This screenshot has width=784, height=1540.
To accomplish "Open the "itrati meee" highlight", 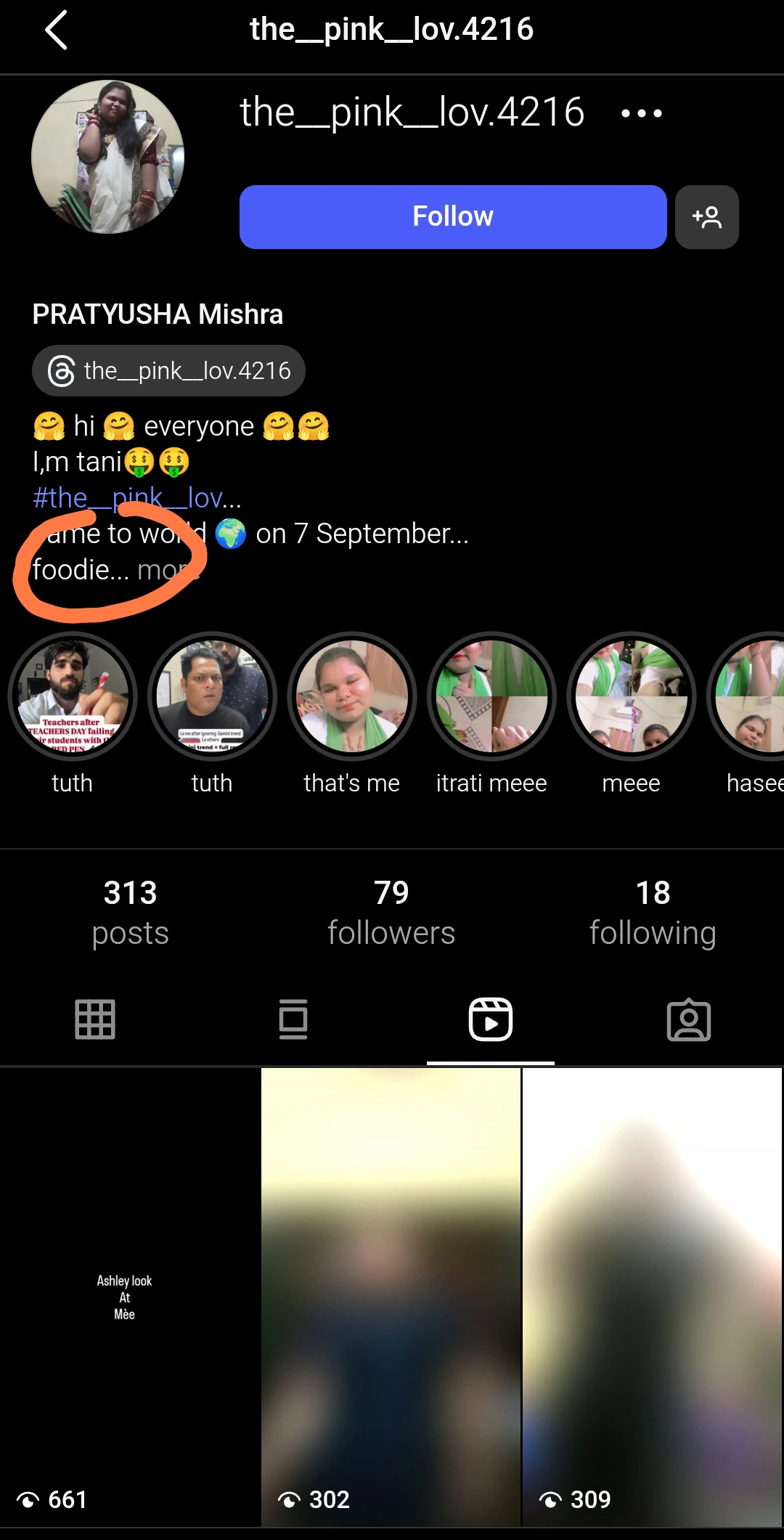I will 491,697.
